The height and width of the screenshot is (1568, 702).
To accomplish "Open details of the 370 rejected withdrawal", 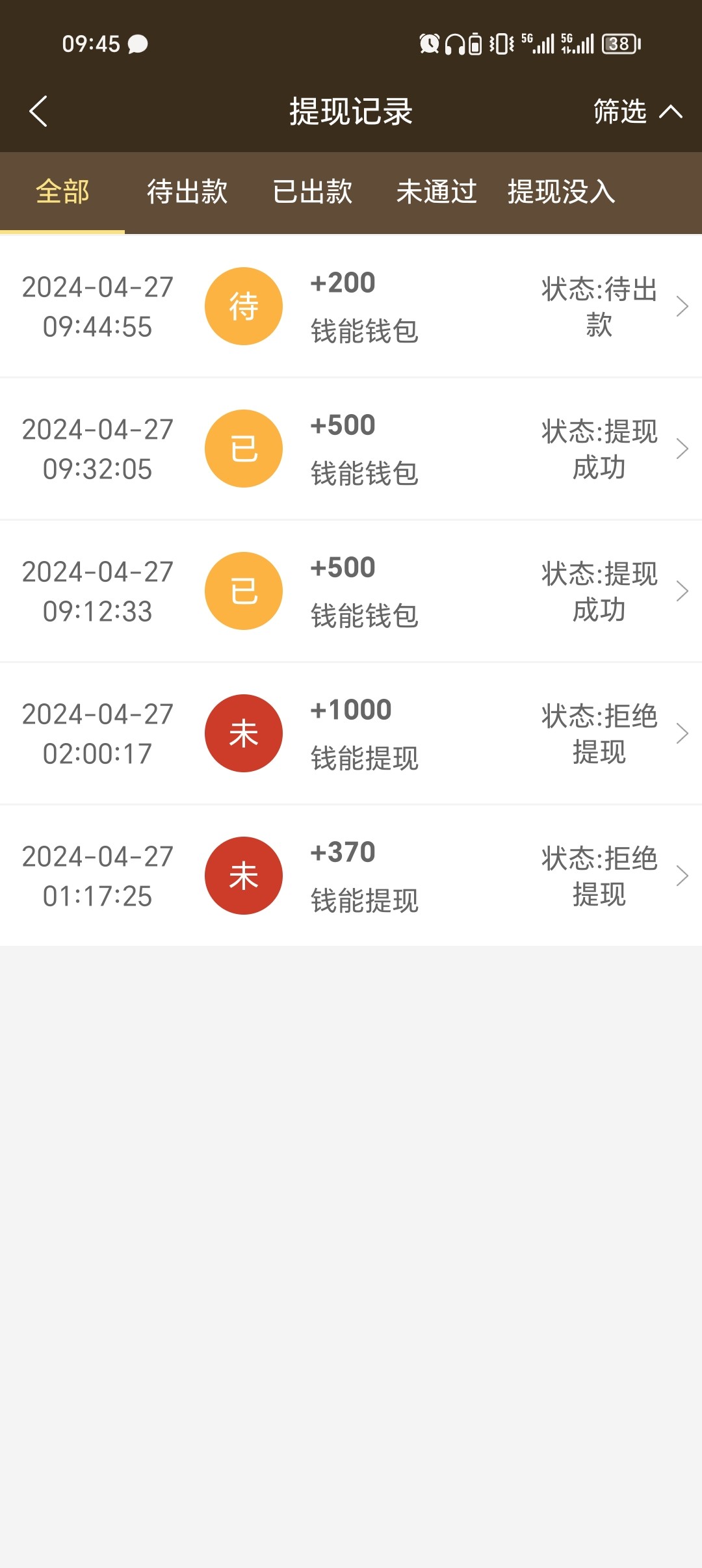I will pyautogui.click(x=682, y=875).
